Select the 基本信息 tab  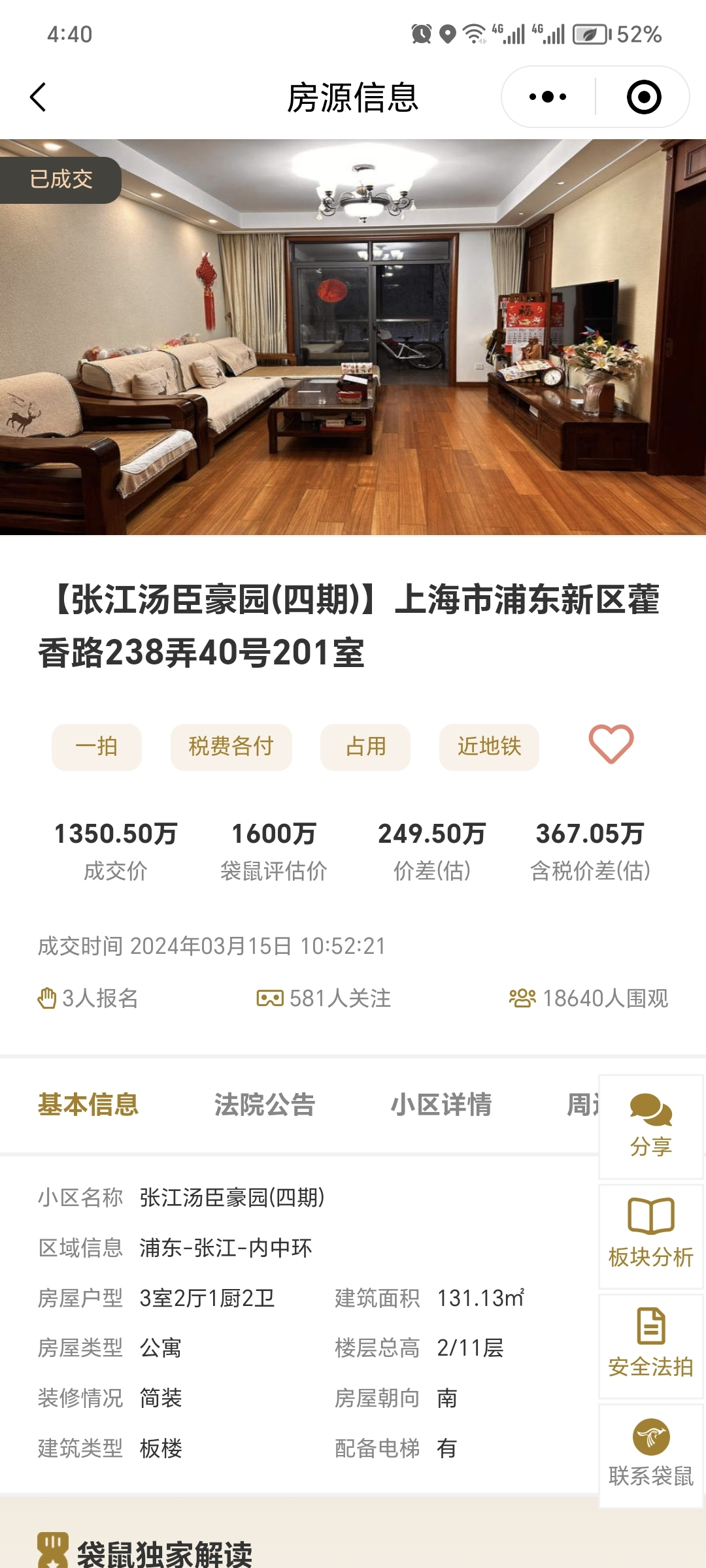click(x=89, y=1105)
